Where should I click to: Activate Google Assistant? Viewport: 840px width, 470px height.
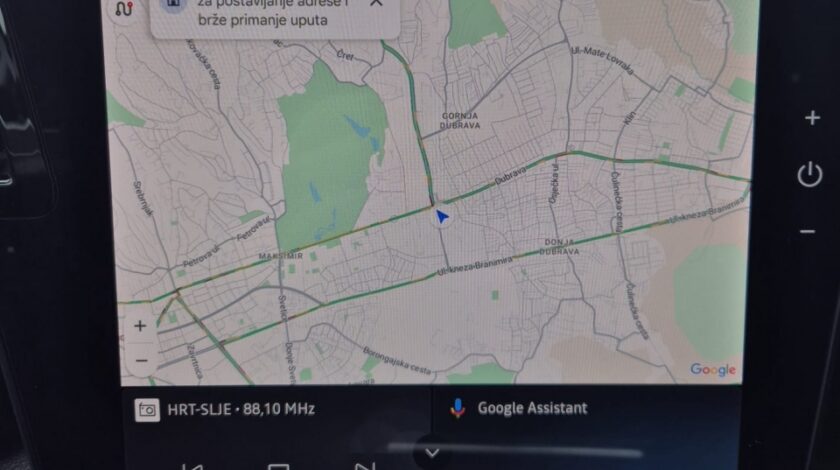[530, 407]
